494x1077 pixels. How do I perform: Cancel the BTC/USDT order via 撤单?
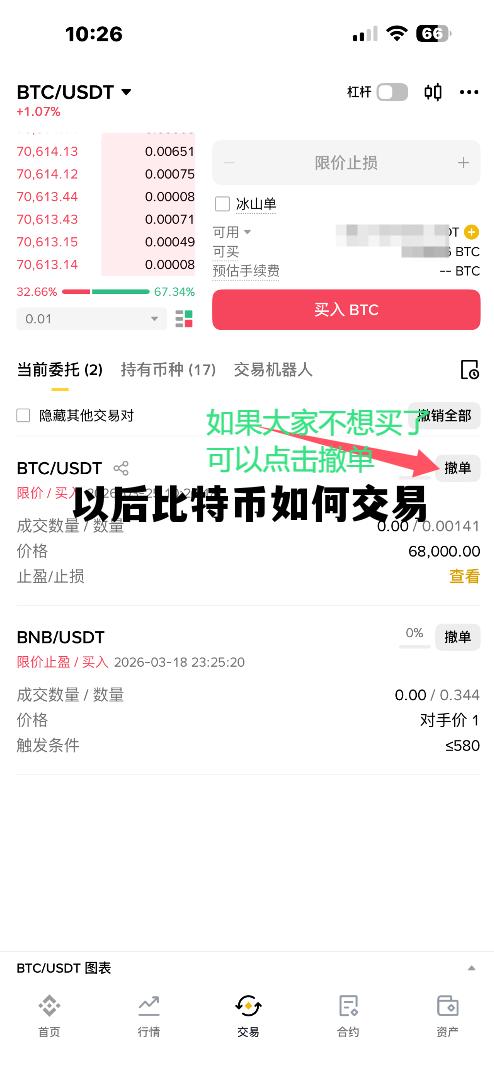point(458,468)
